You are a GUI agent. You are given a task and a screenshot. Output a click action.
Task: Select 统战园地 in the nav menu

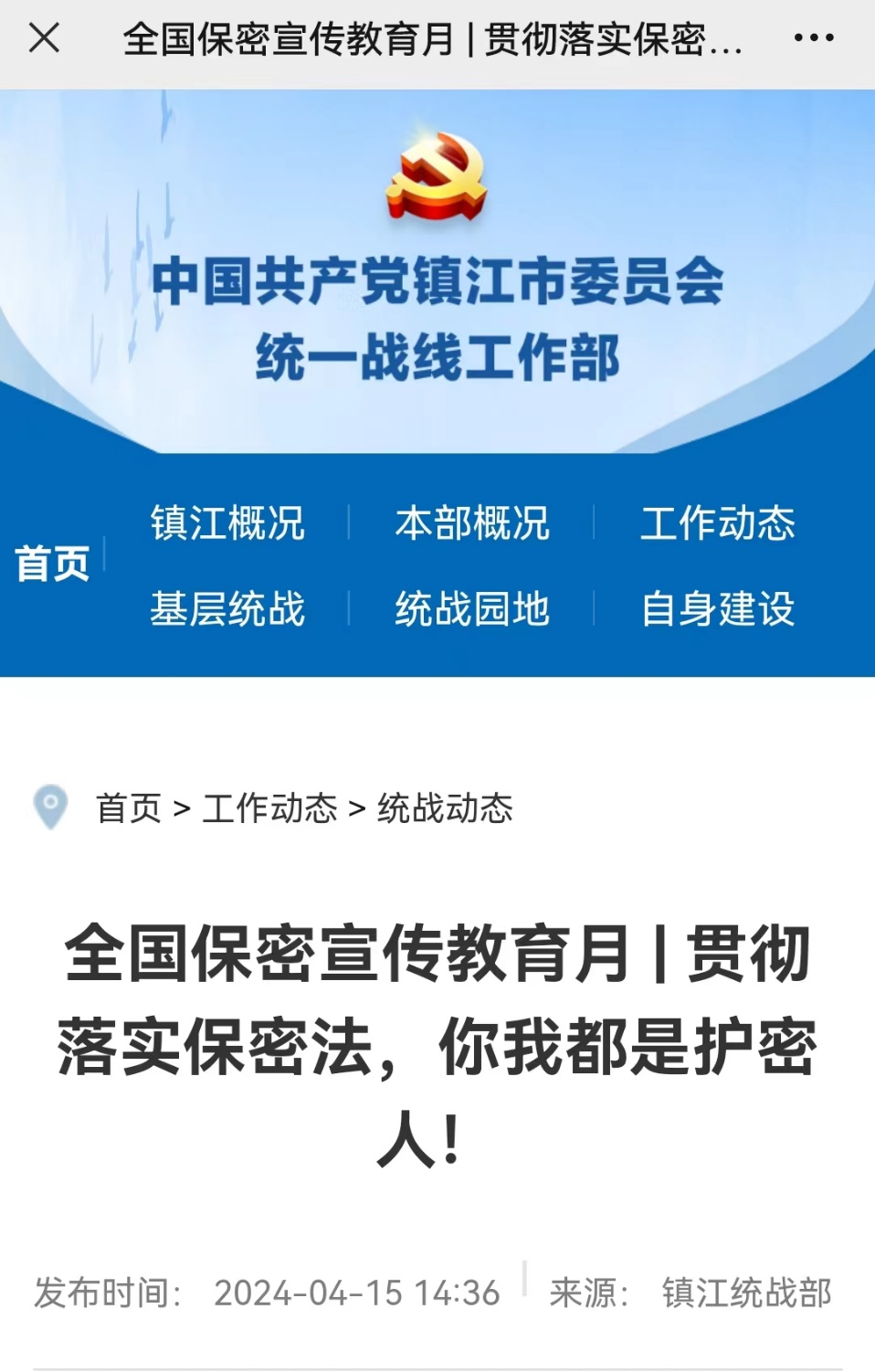click(472, 608)
